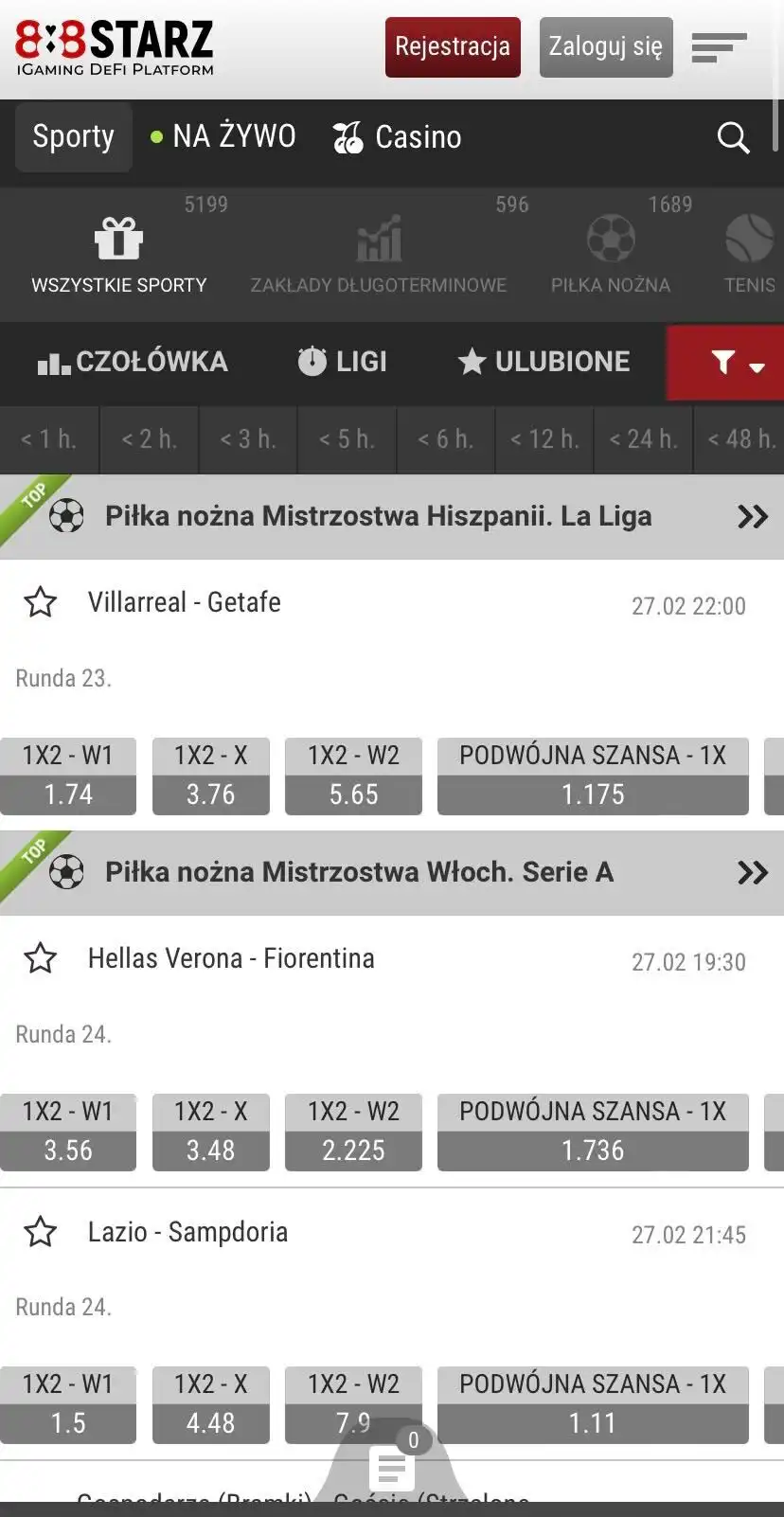Image resolution: width=784 pixels, height=1517 pixels.
Task: Open the bet slip at the bottom
Action: (391, 1468)
